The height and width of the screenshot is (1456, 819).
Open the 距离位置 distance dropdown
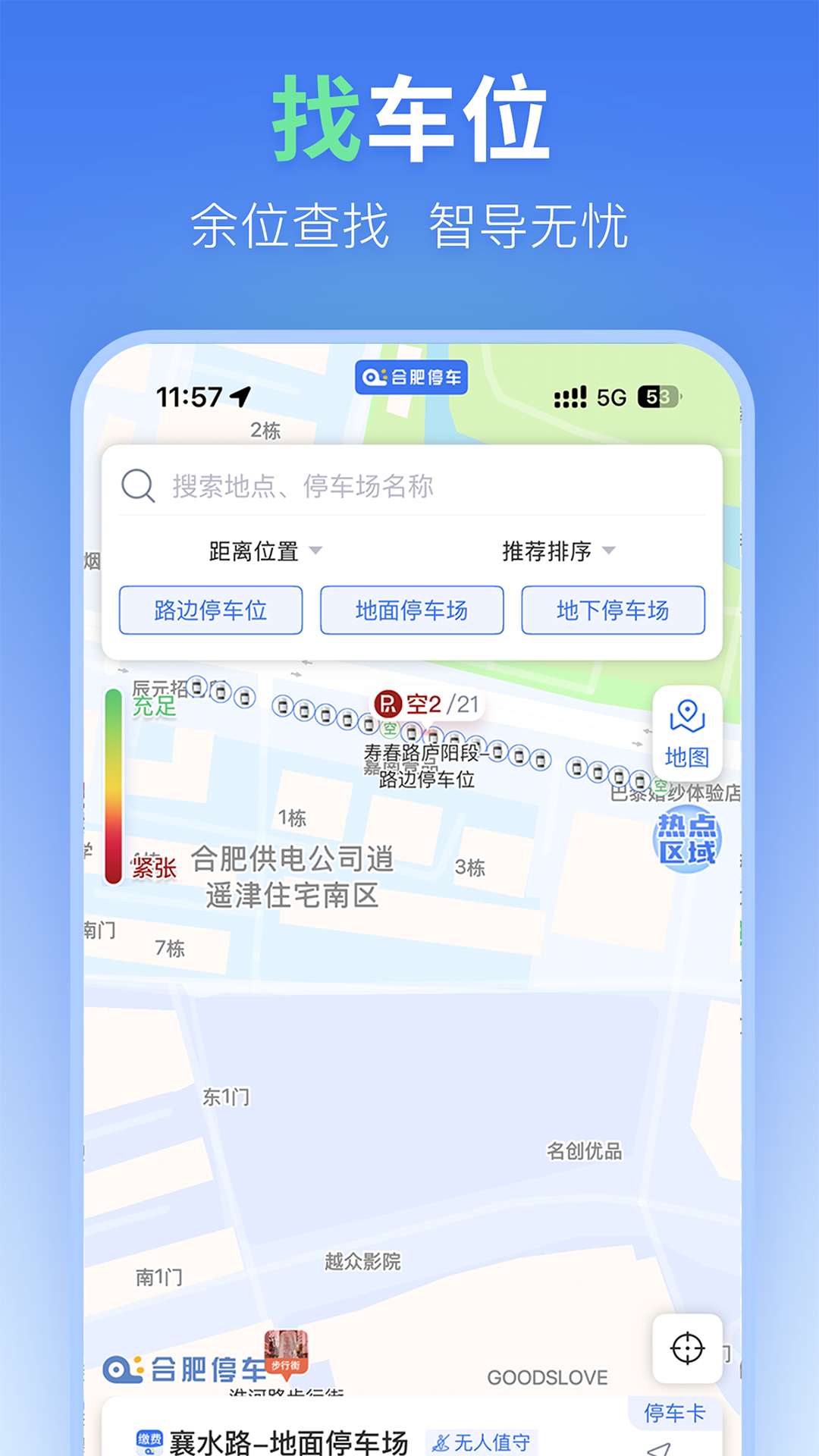265,552
